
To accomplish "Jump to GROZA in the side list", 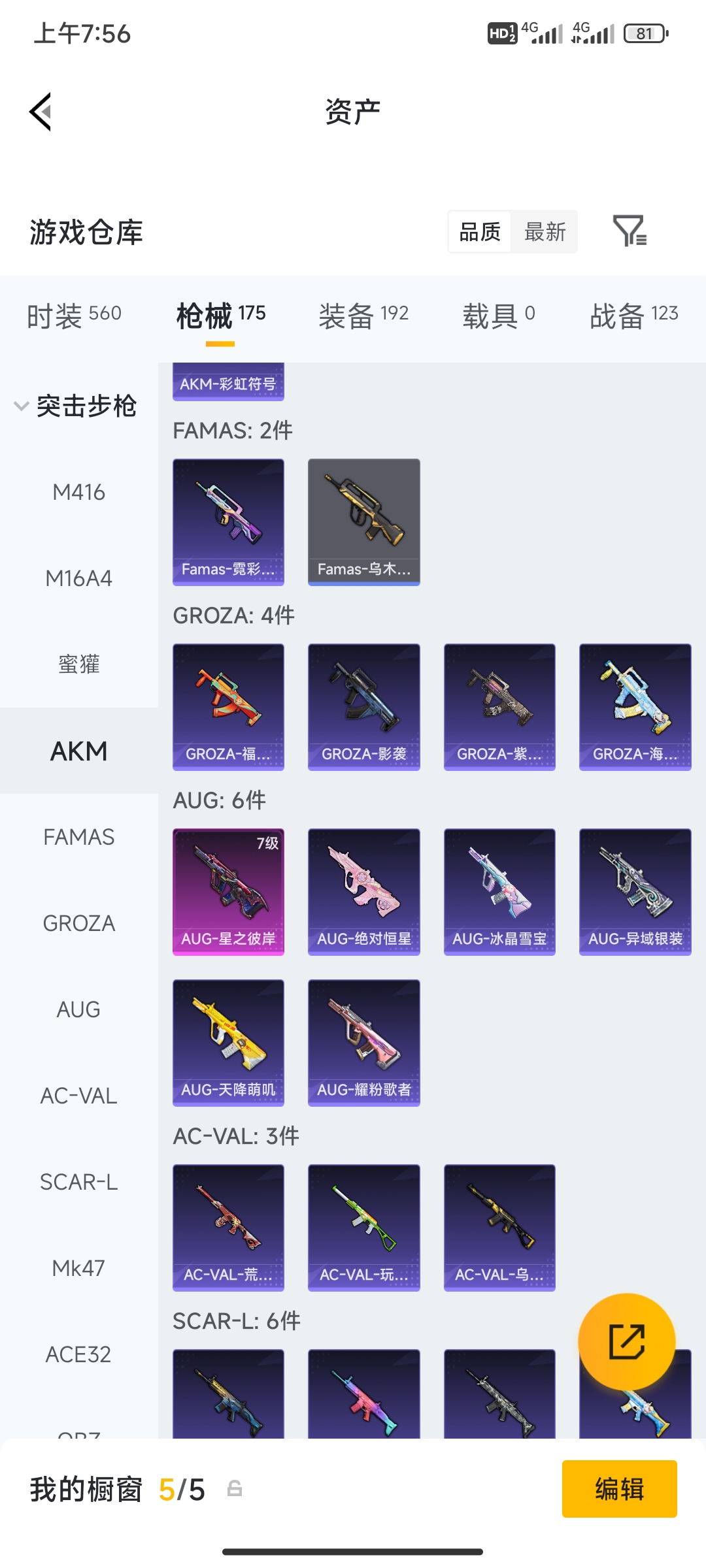I will coord(79,923).
